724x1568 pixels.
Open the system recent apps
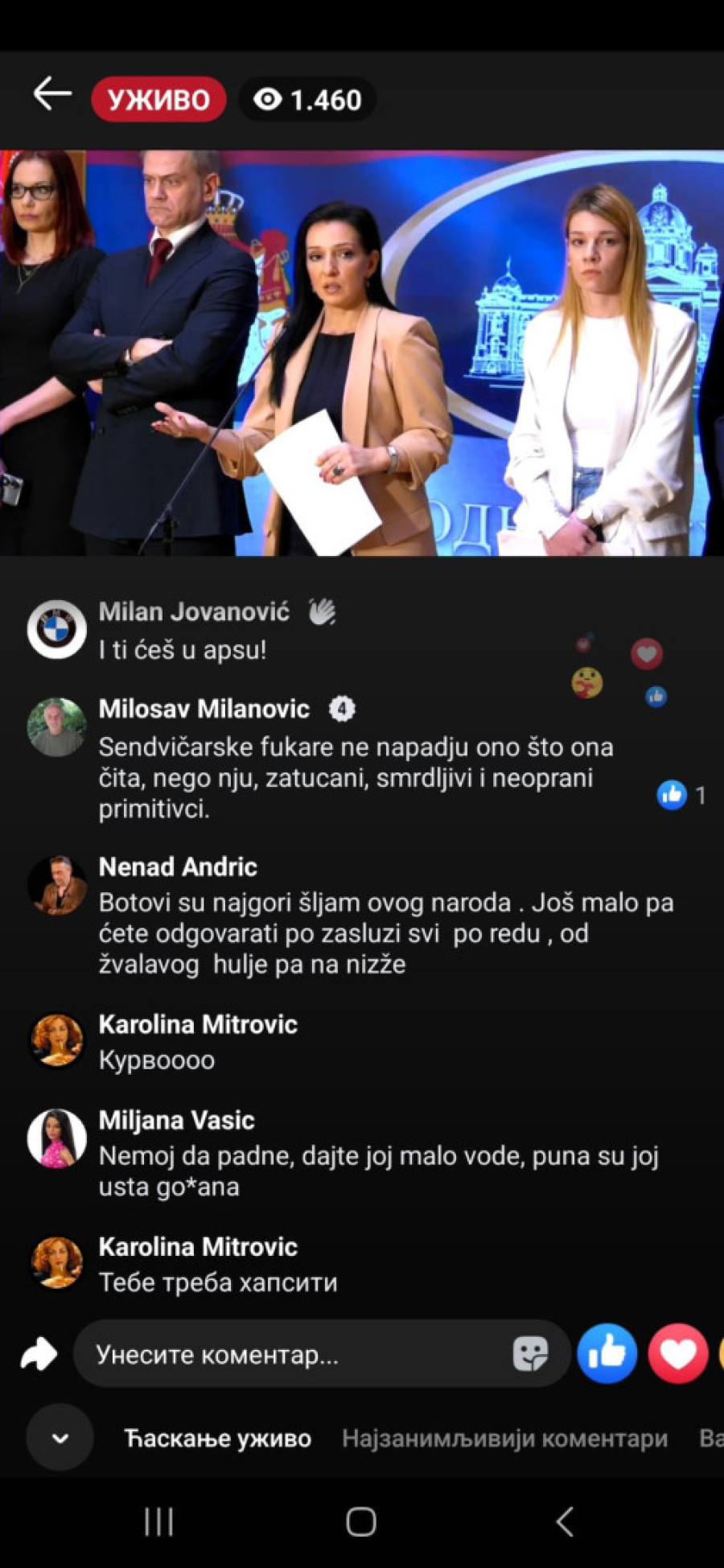click(x=158, y=1521)
